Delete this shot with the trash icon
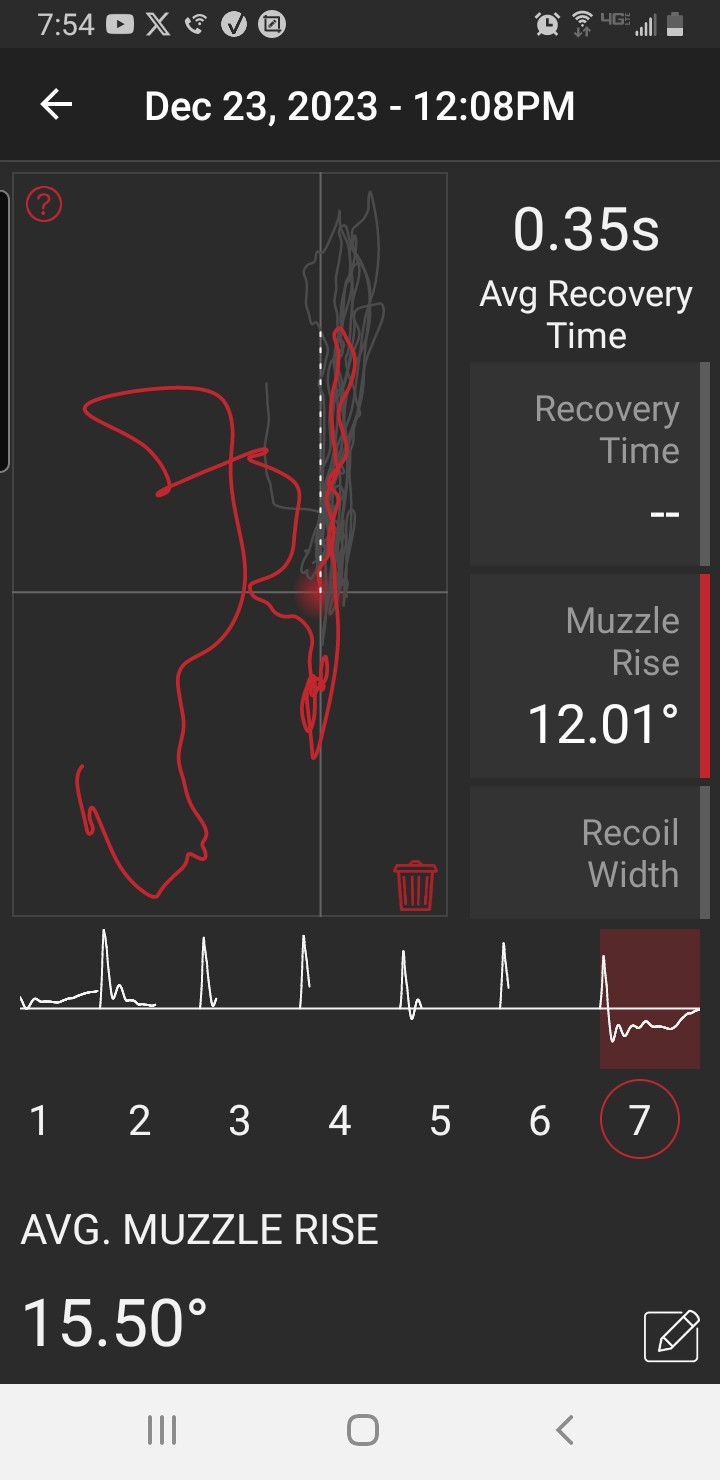Screen dimensions: 720x1480 pos(415,886)
